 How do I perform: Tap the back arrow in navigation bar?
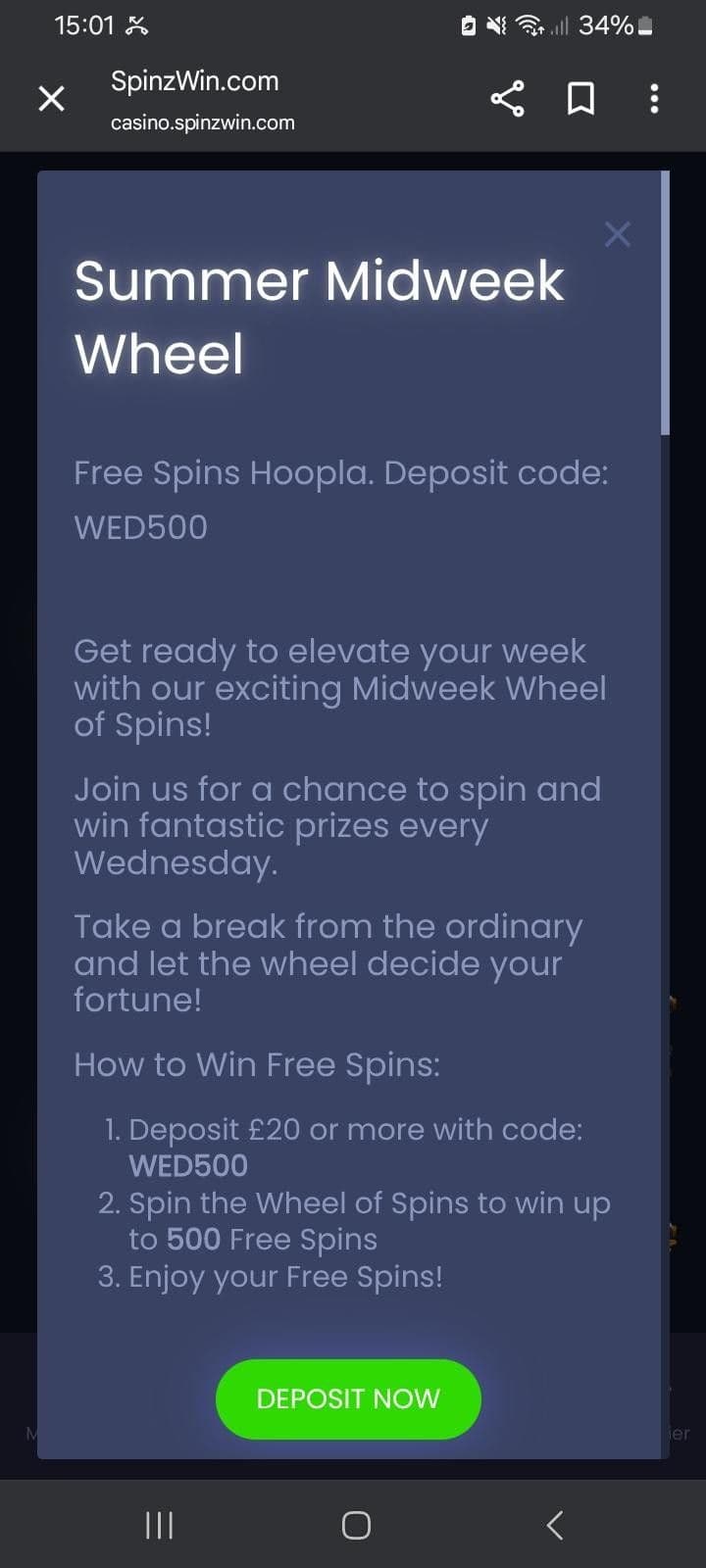tap(553, 1525)
